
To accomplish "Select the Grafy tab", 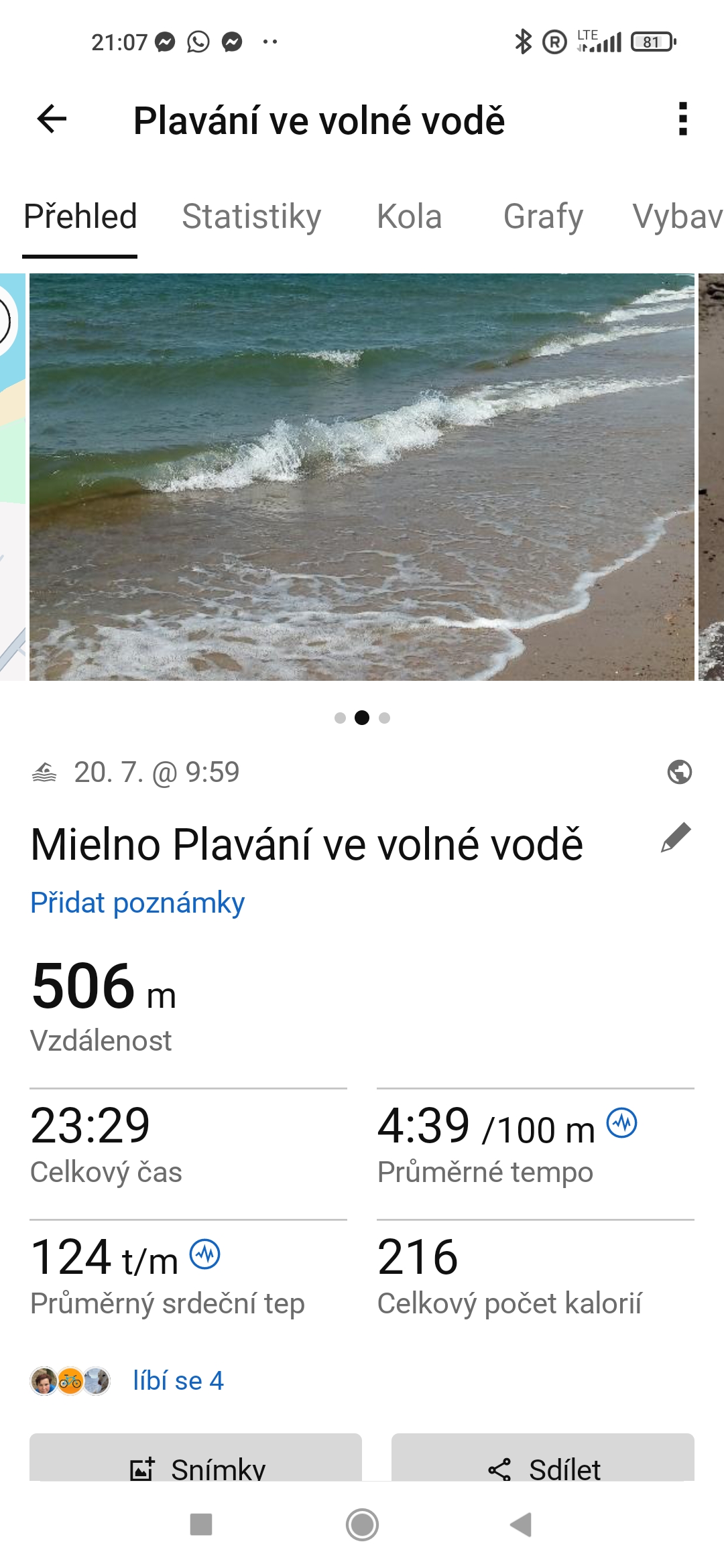I will tap(543, 217).
